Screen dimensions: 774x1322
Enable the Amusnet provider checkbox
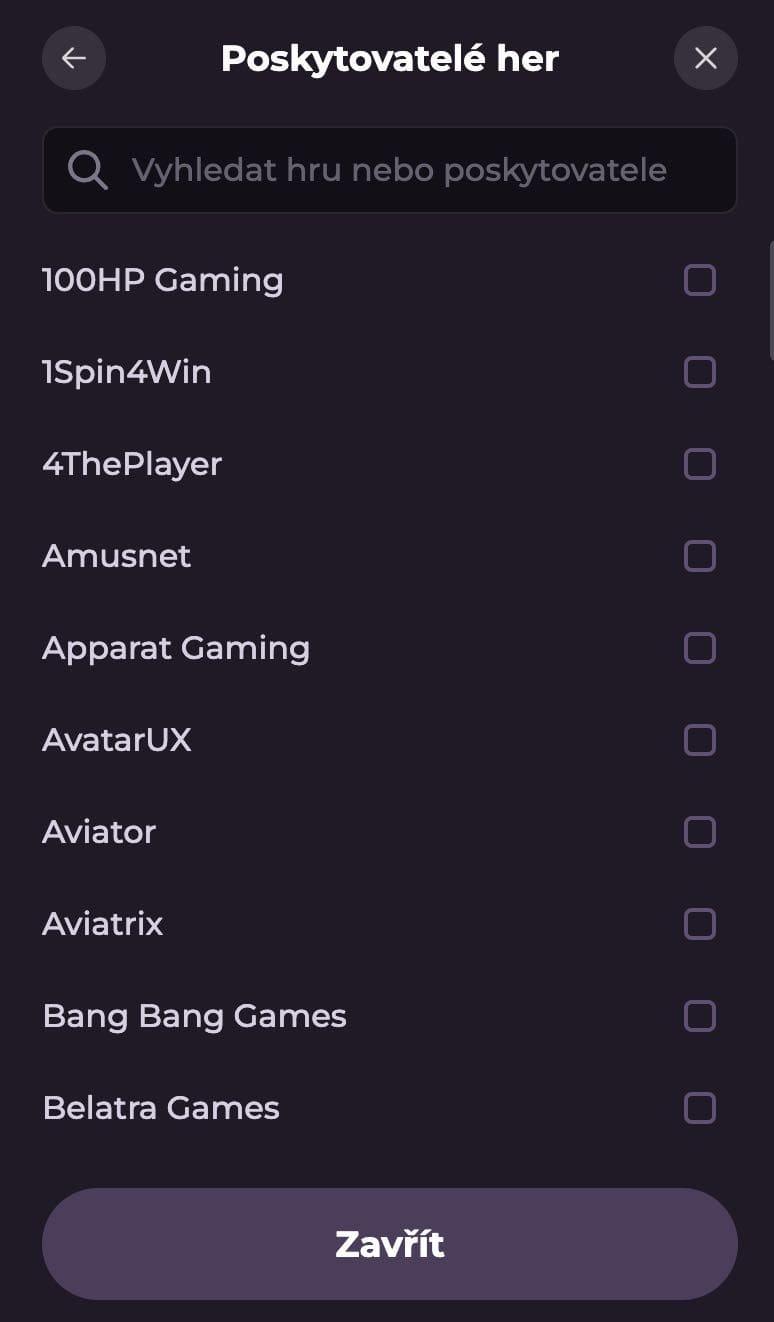pyautogui.click(x=699, y=556)
